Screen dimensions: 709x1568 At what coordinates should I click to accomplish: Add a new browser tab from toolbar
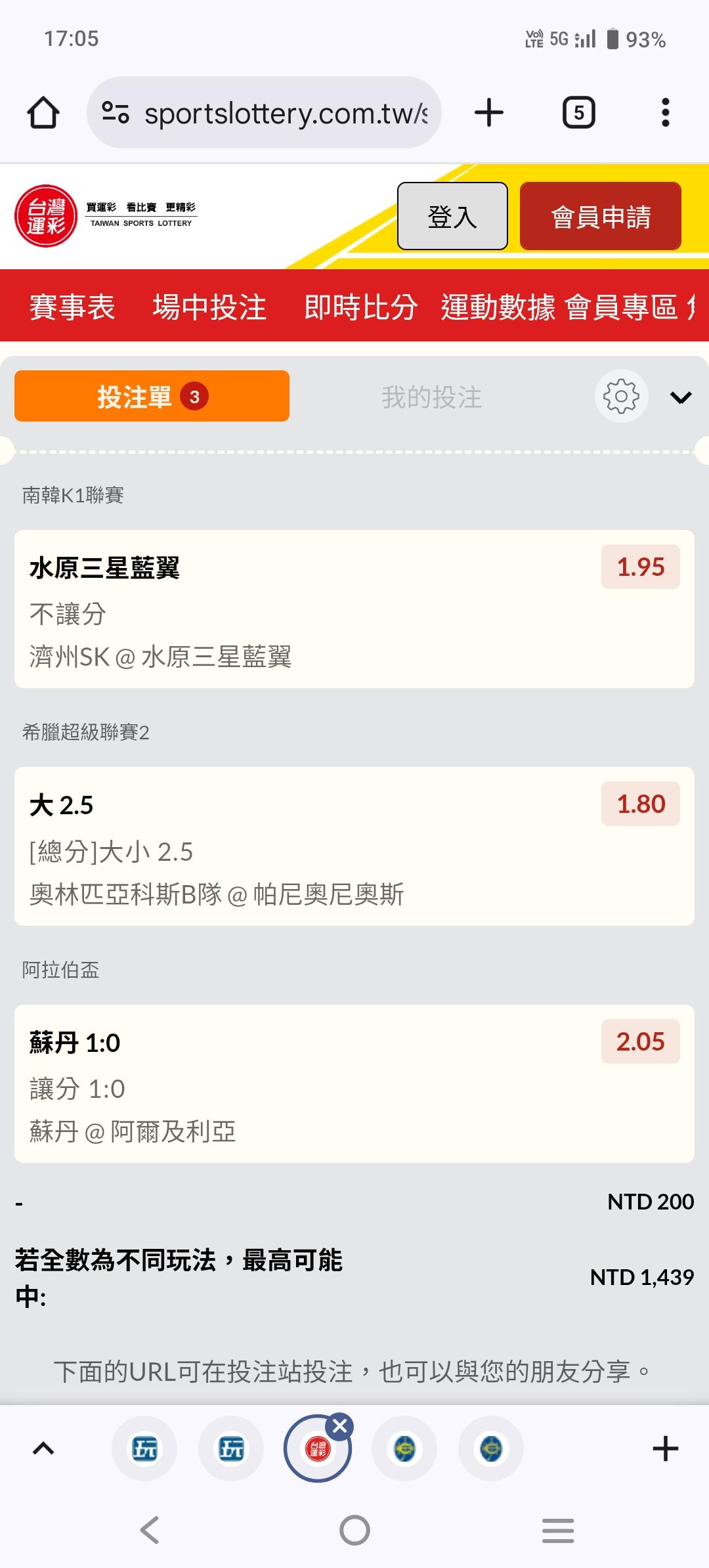point(489,112)
